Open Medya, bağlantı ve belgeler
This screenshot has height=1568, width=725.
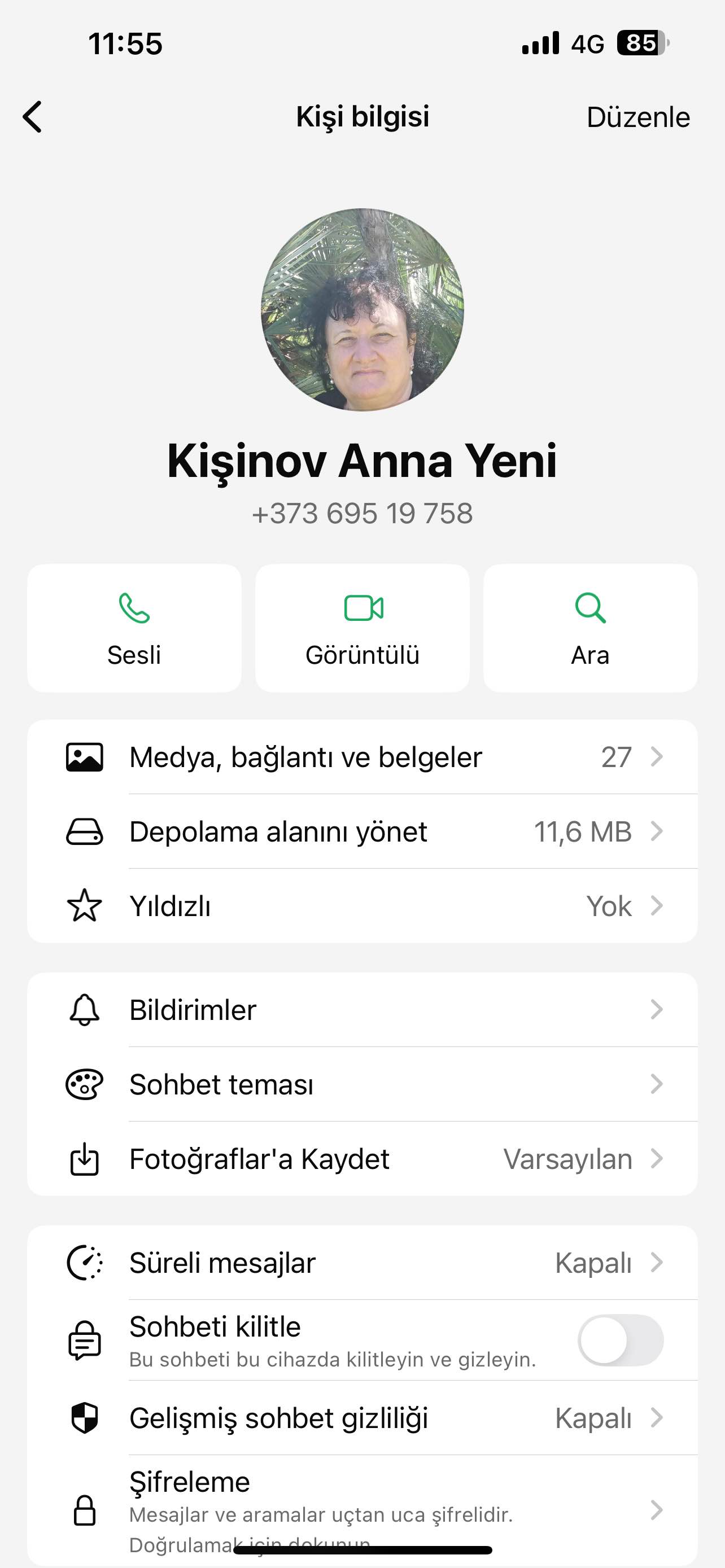coord(362,757)
